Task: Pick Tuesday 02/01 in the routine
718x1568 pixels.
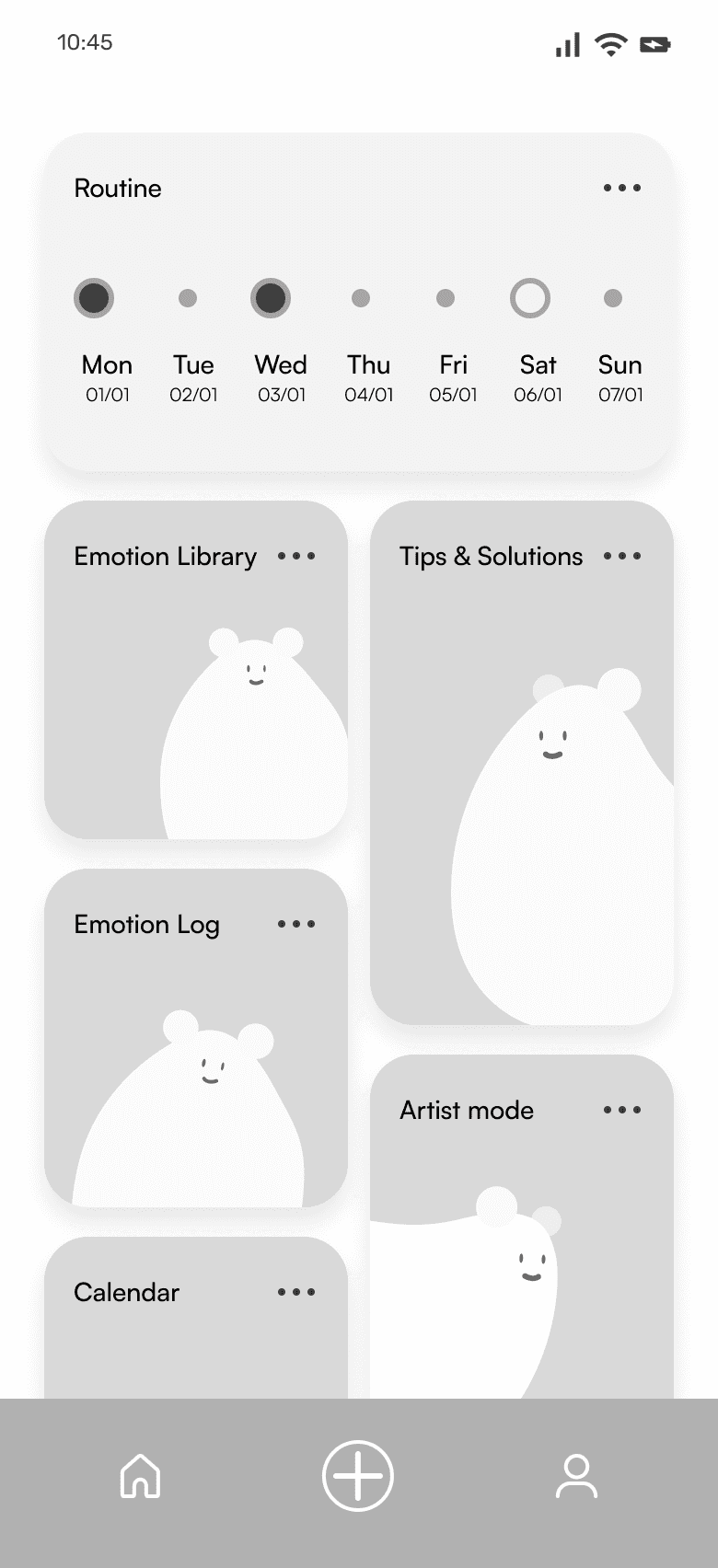Action: click(x=188, y=298)
